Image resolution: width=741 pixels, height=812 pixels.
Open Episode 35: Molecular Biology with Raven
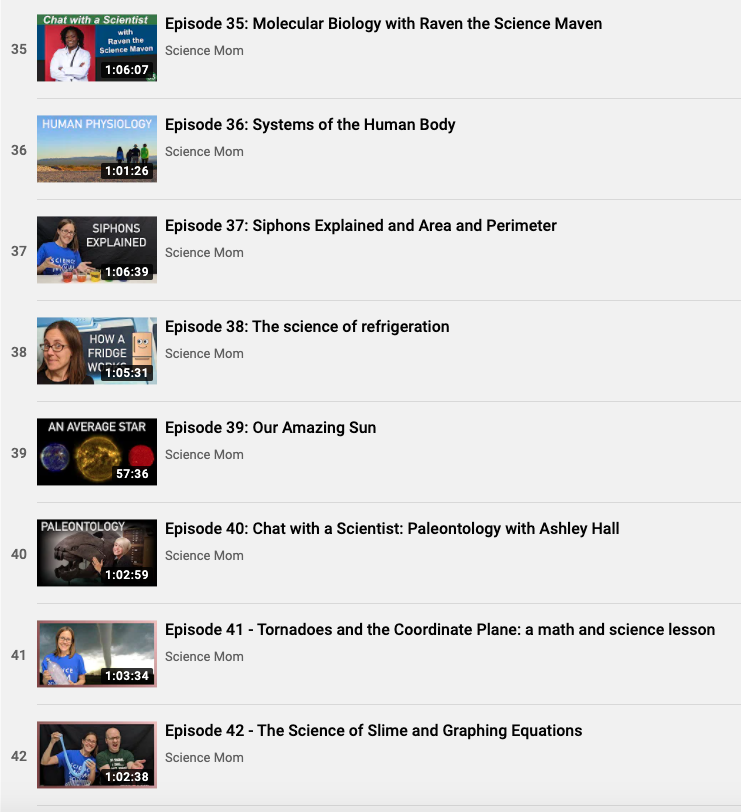coord(383,24)
